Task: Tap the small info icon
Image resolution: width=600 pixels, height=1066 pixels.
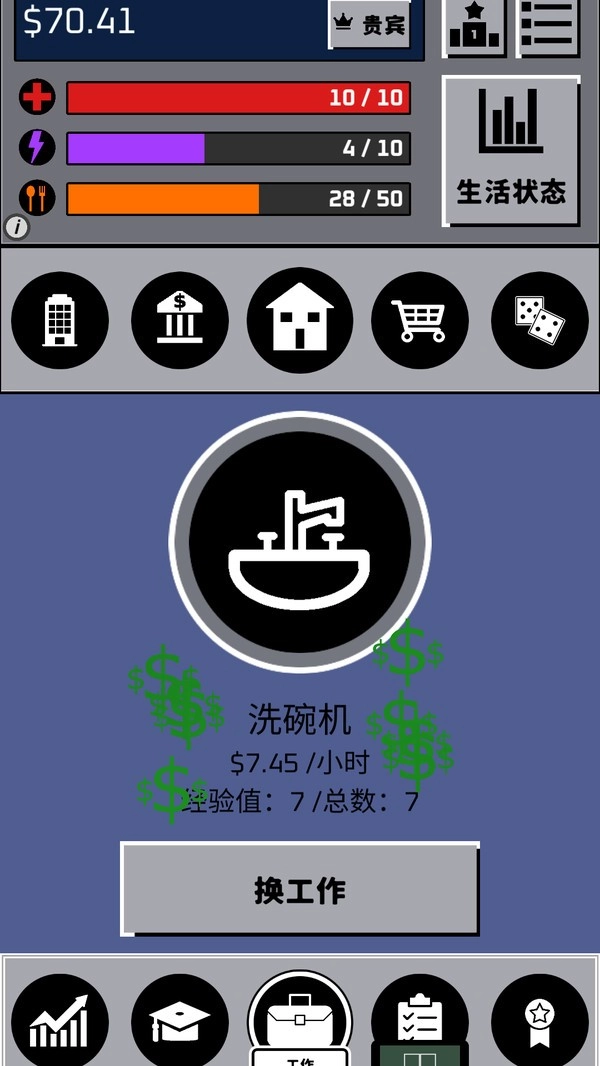Action: click(x=17, y=227)
